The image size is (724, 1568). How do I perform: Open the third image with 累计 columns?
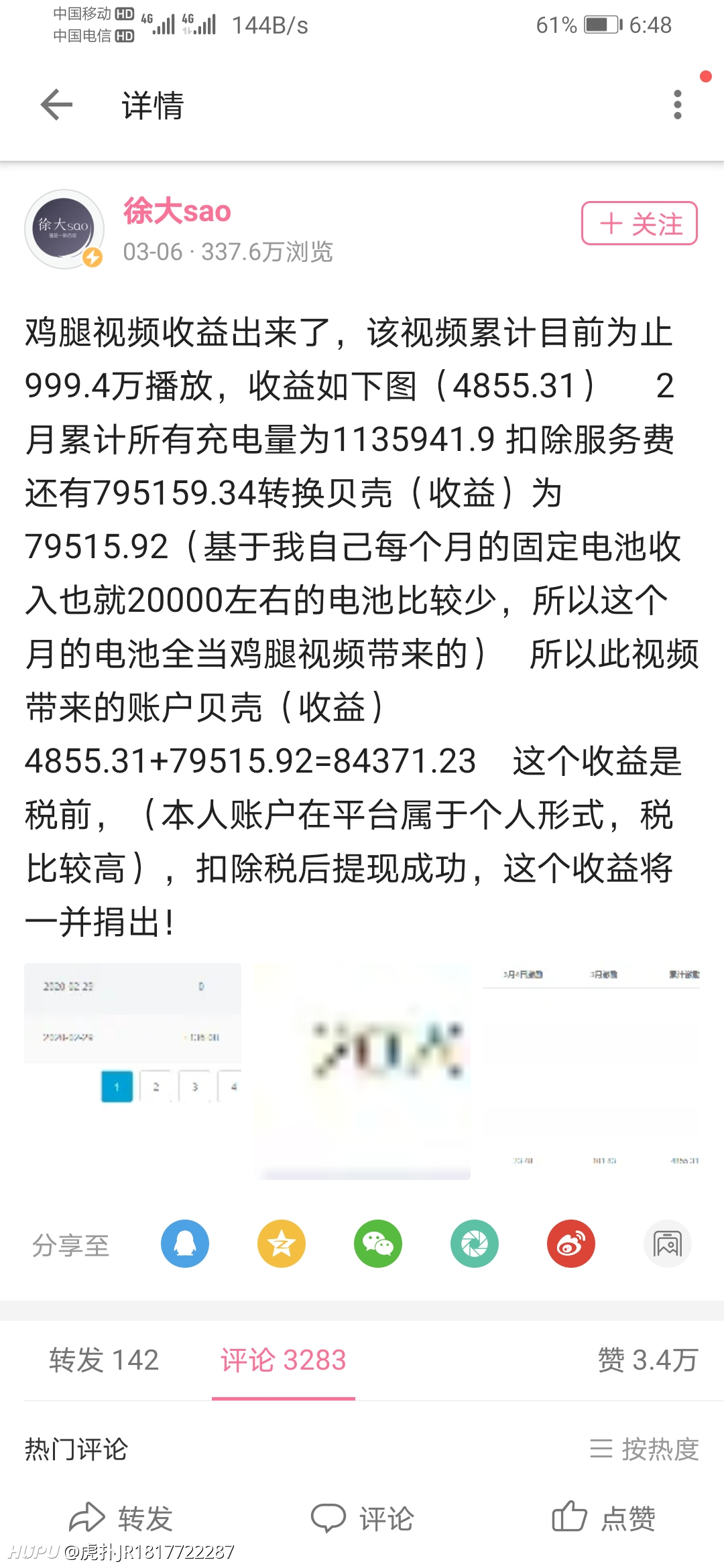pyautogui.click(x=591, y=1071)
